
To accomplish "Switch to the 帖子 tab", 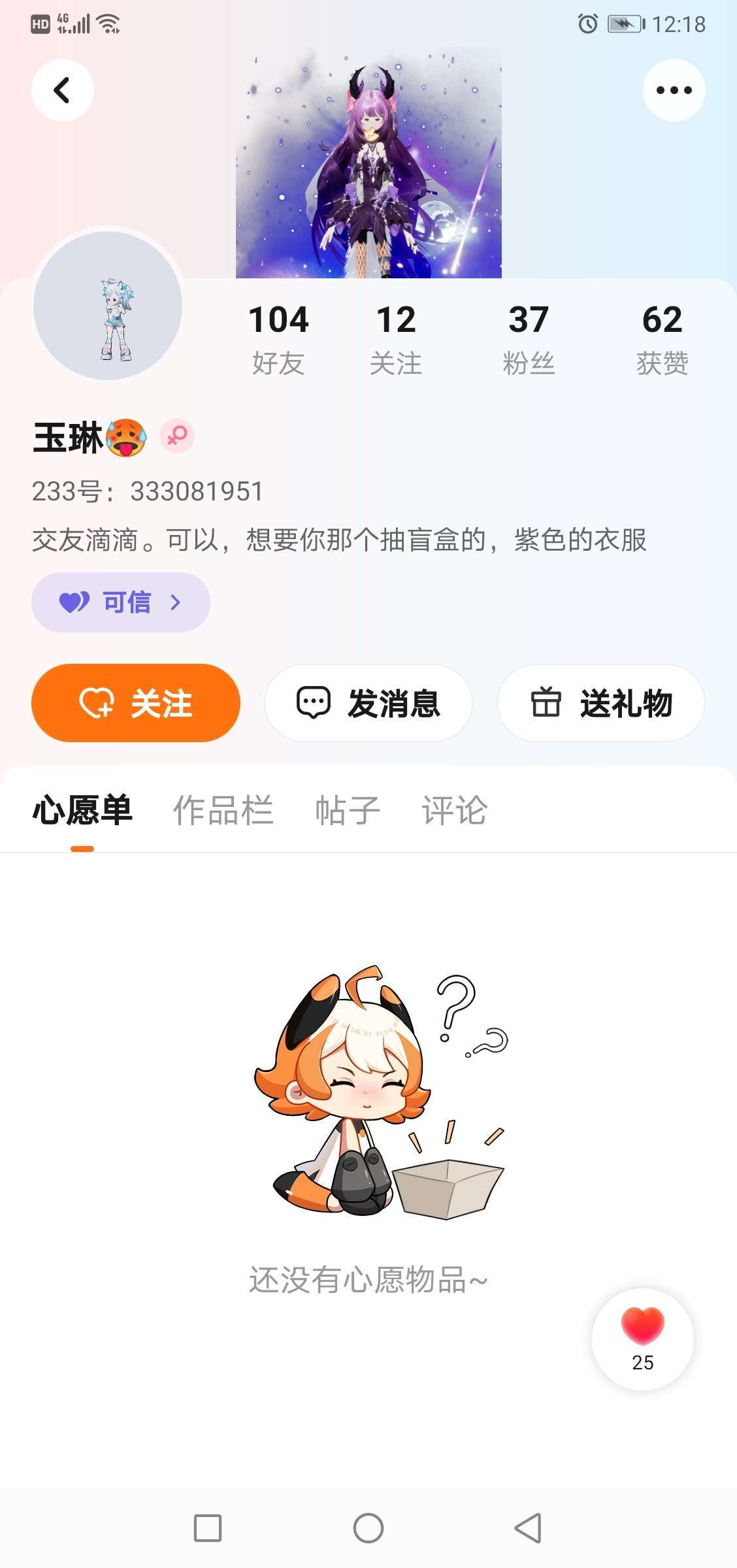I will (348, 810).
